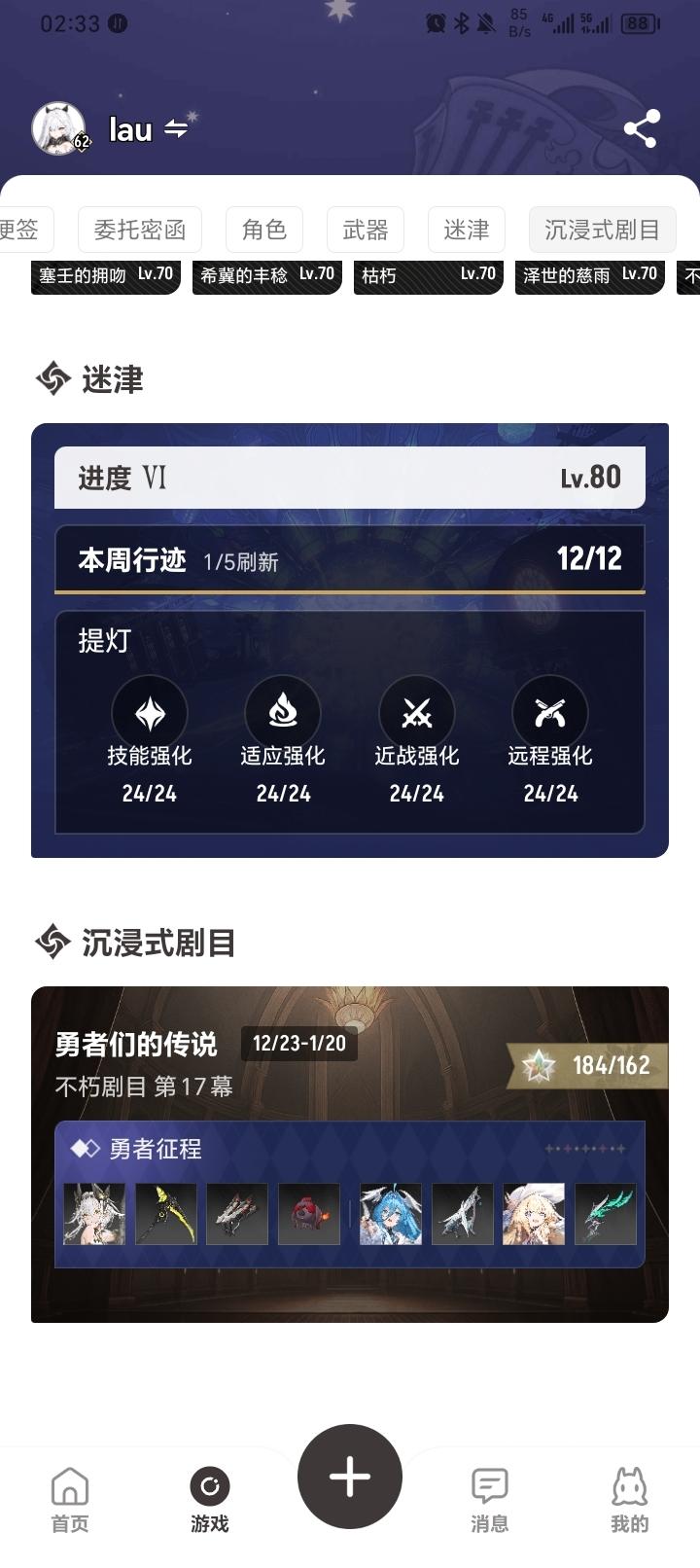The image size is (700, 1568).
Task: Open the 希冀的丰稔 weapon card
Action: pos(267,276)
